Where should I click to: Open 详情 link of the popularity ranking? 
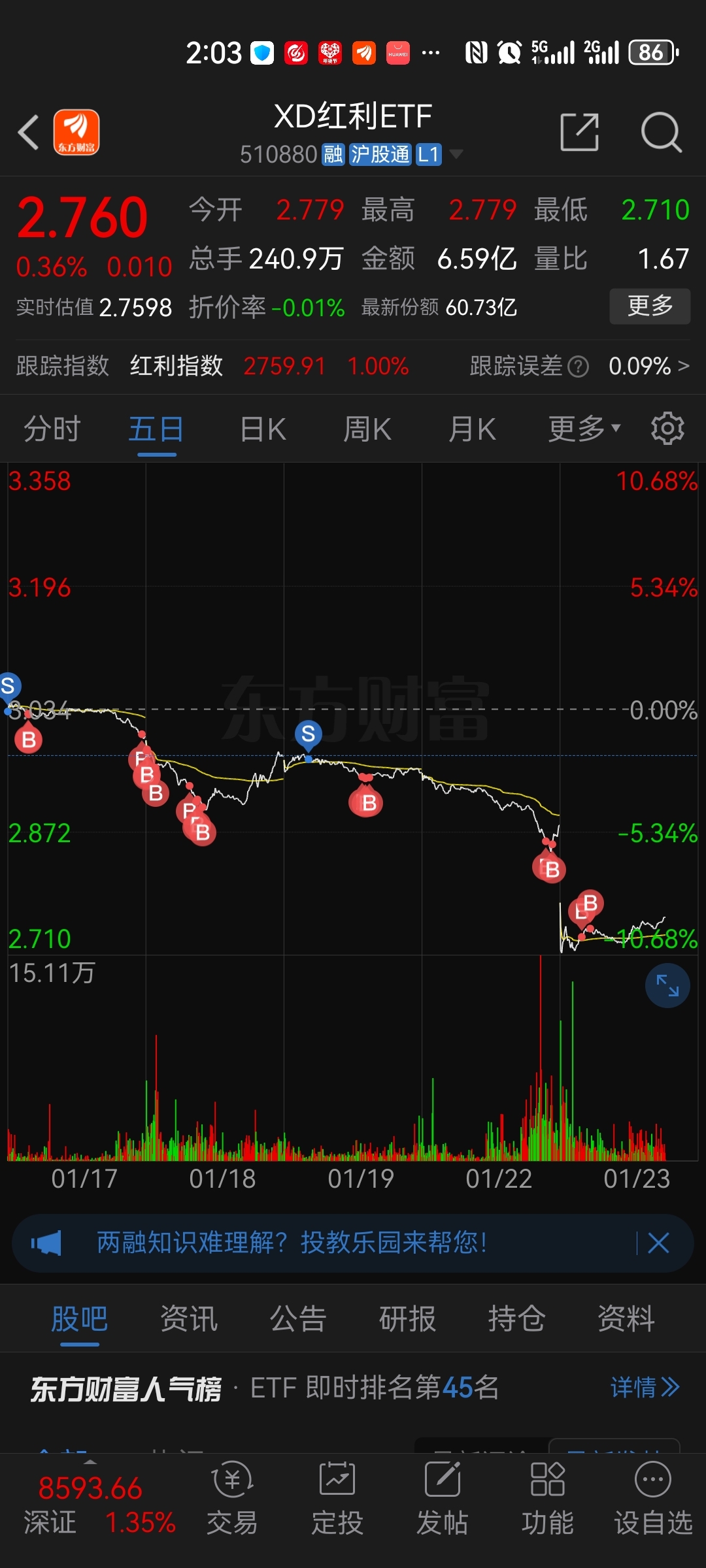[x=641, y=1386]
